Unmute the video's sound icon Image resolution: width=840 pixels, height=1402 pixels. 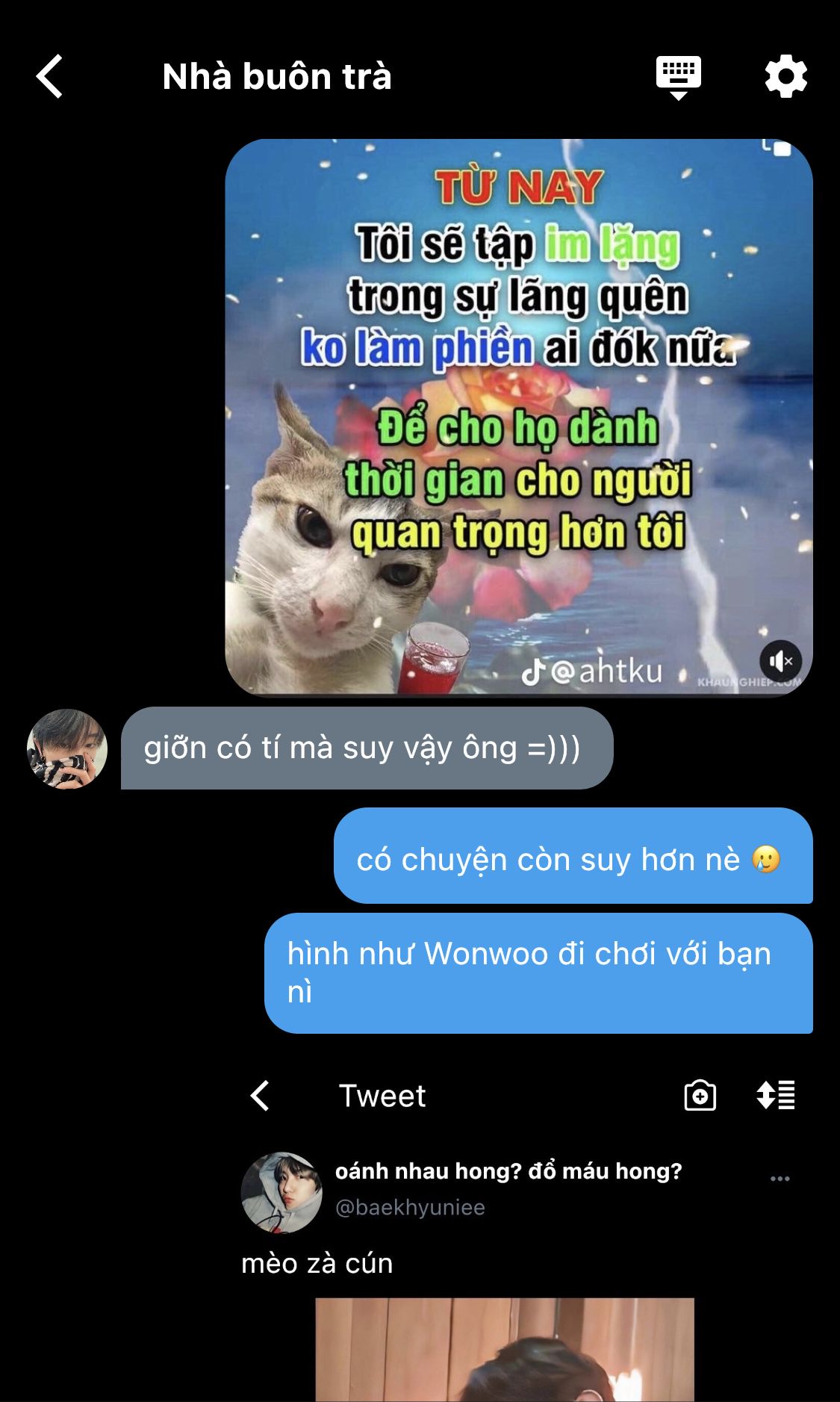point(781,661)
